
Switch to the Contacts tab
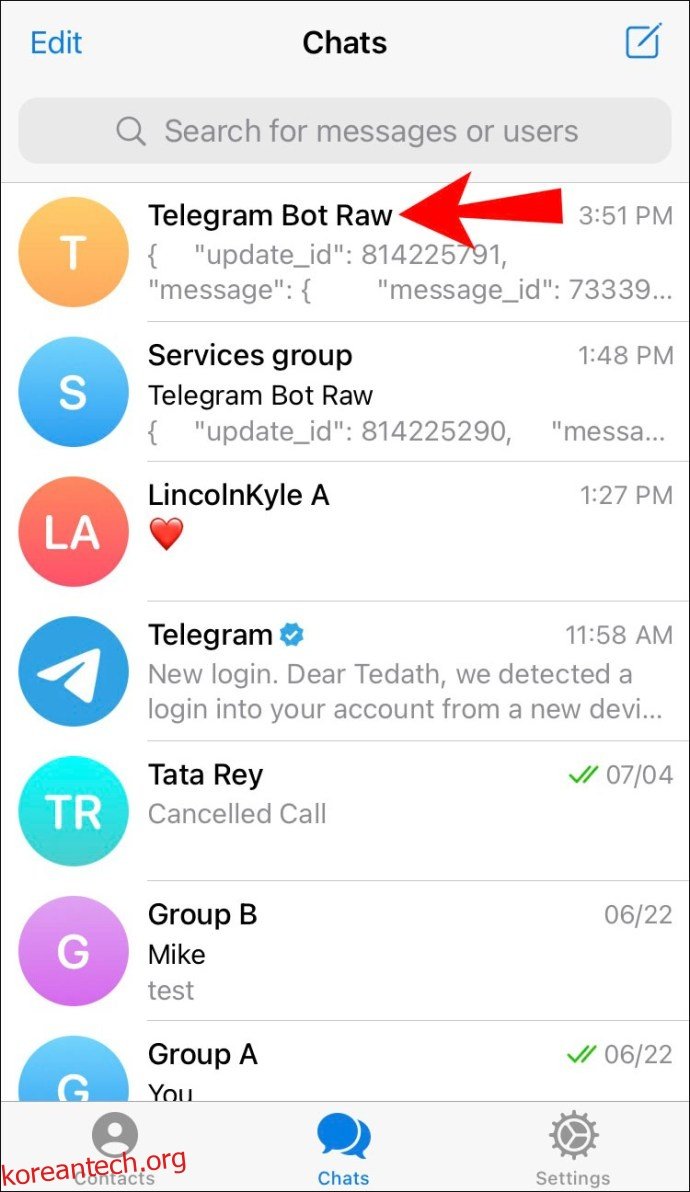(x=115, y=1148)
